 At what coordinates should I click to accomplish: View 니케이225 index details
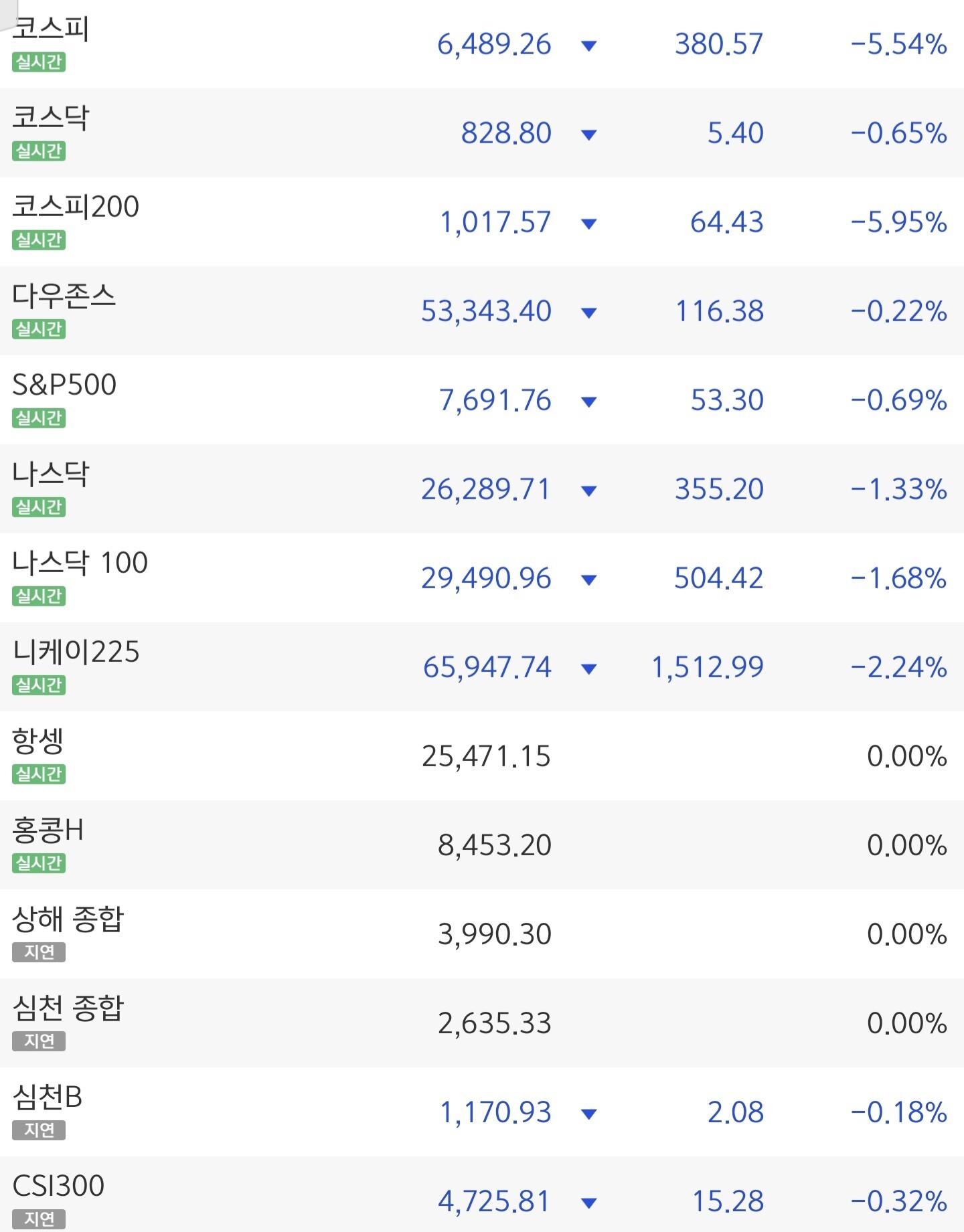tap(482, 667)
